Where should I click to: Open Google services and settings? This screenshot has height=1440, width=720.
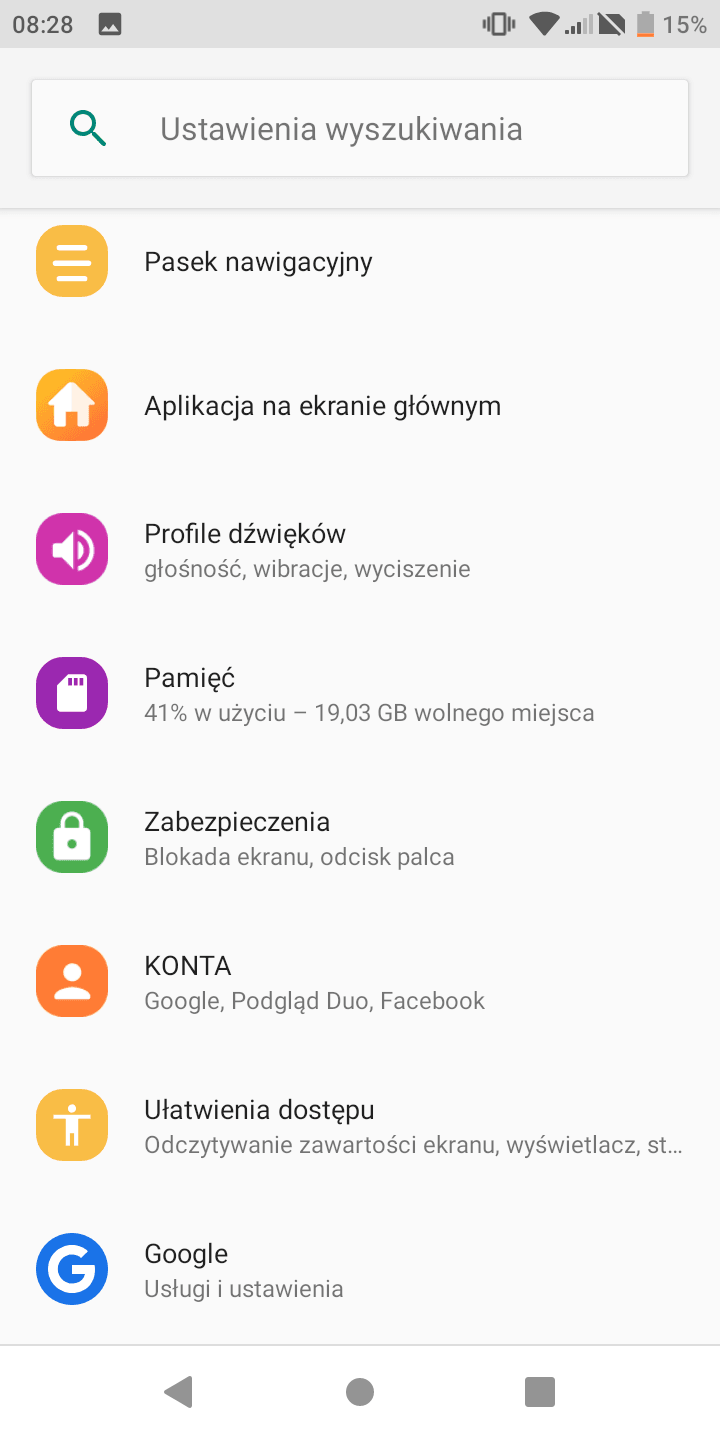[x=360, y=1270]
